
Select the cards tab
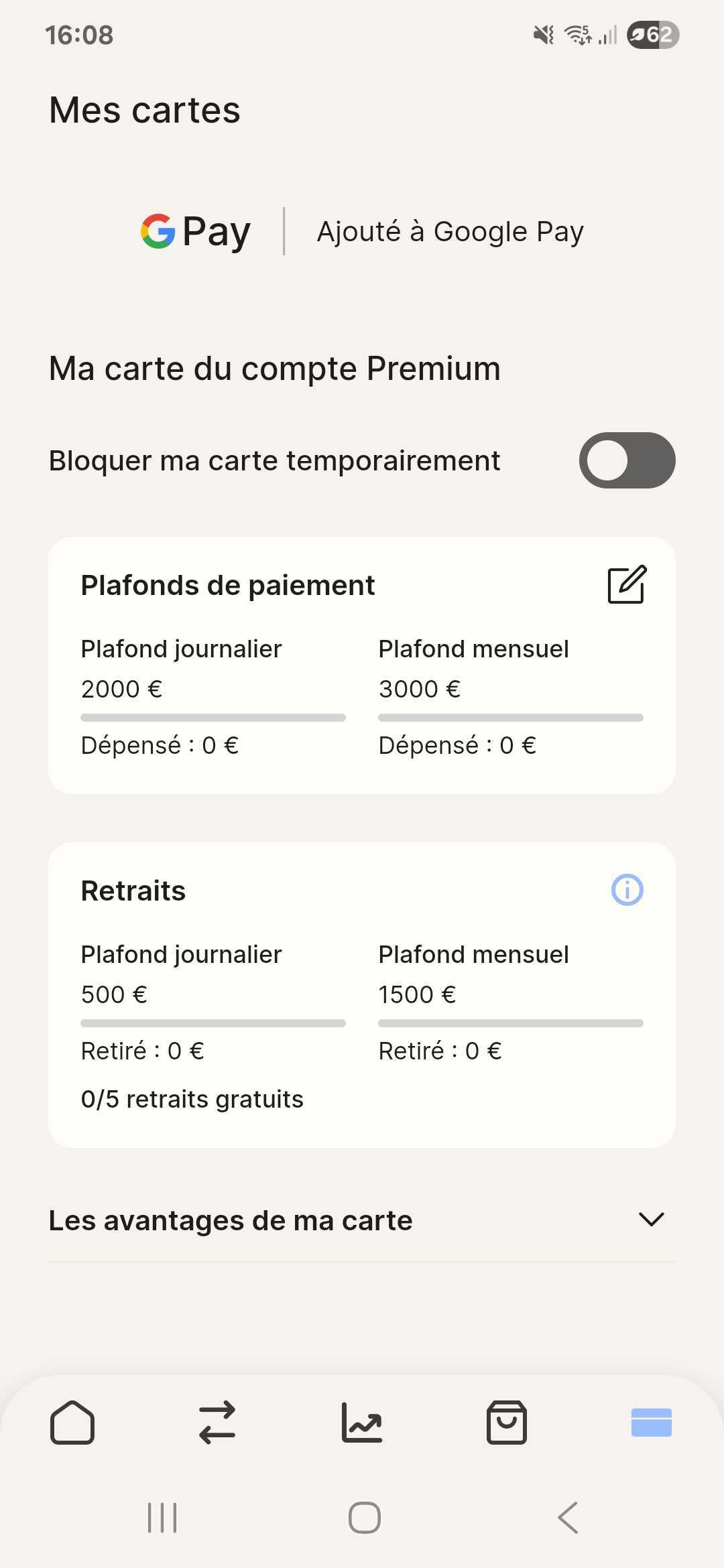651,1422
